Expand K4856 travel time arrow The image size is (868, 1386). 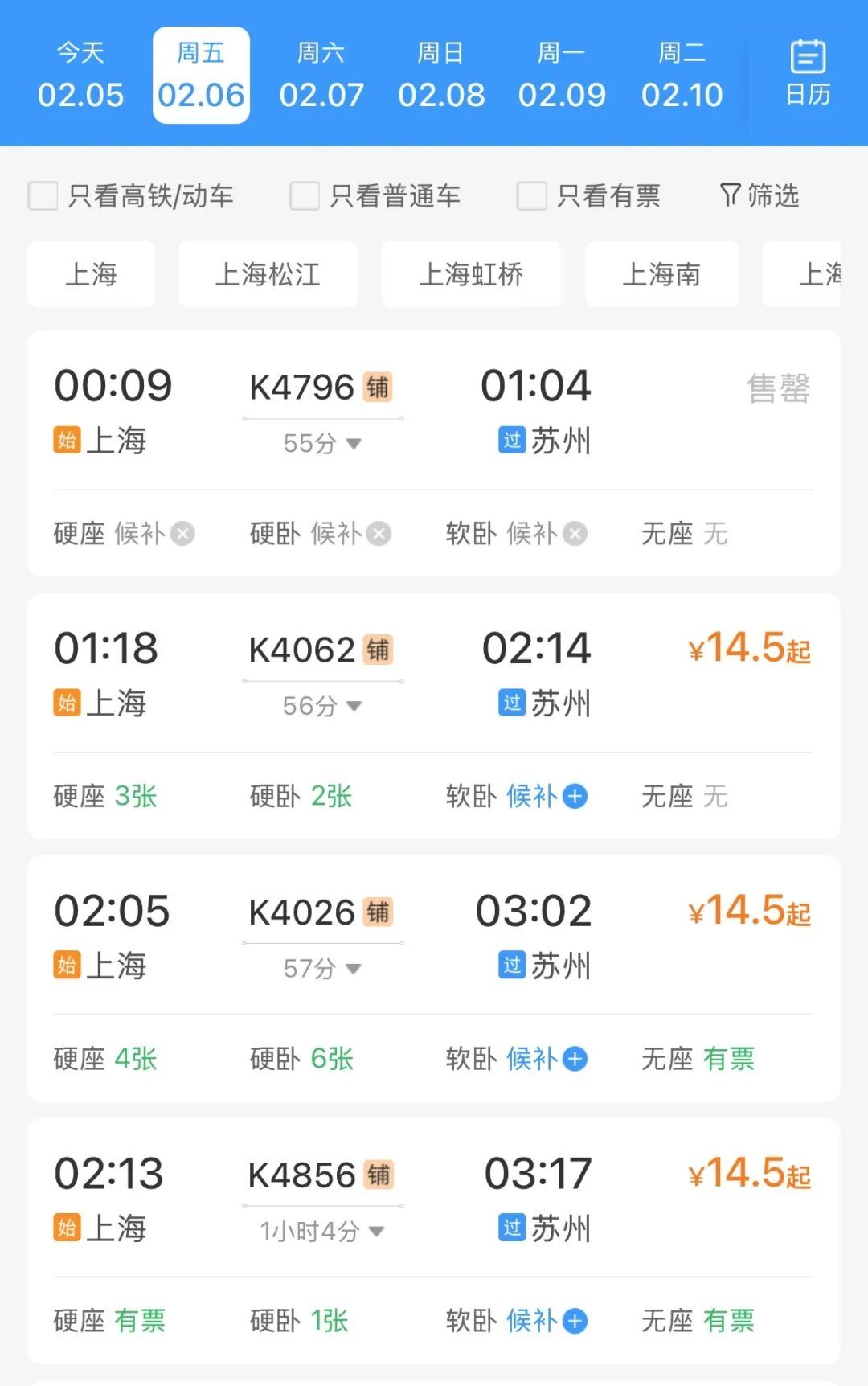[375, 1229]
